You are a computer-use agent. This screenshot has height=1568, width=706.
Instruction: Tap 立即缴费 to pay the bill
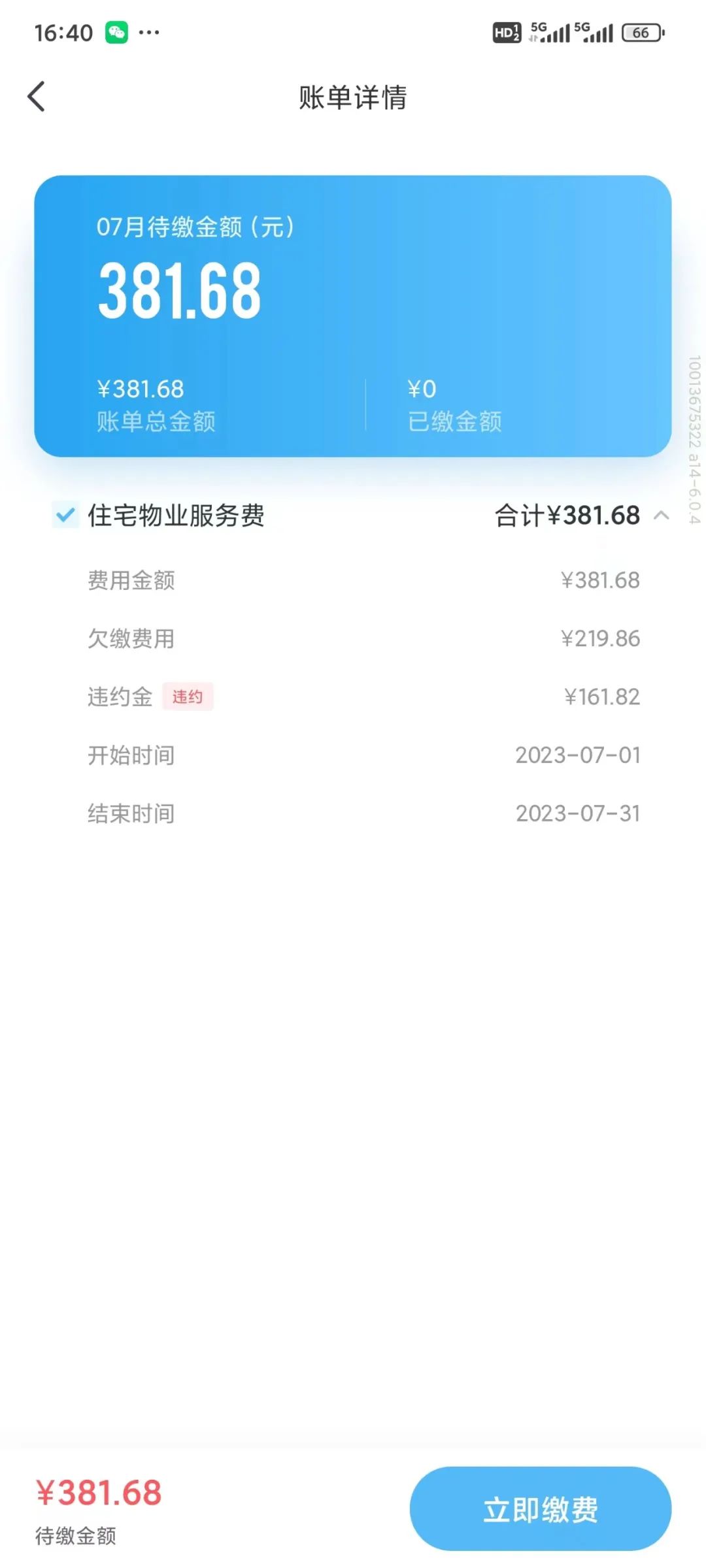pyautogui.click(x=540, y=1508)
